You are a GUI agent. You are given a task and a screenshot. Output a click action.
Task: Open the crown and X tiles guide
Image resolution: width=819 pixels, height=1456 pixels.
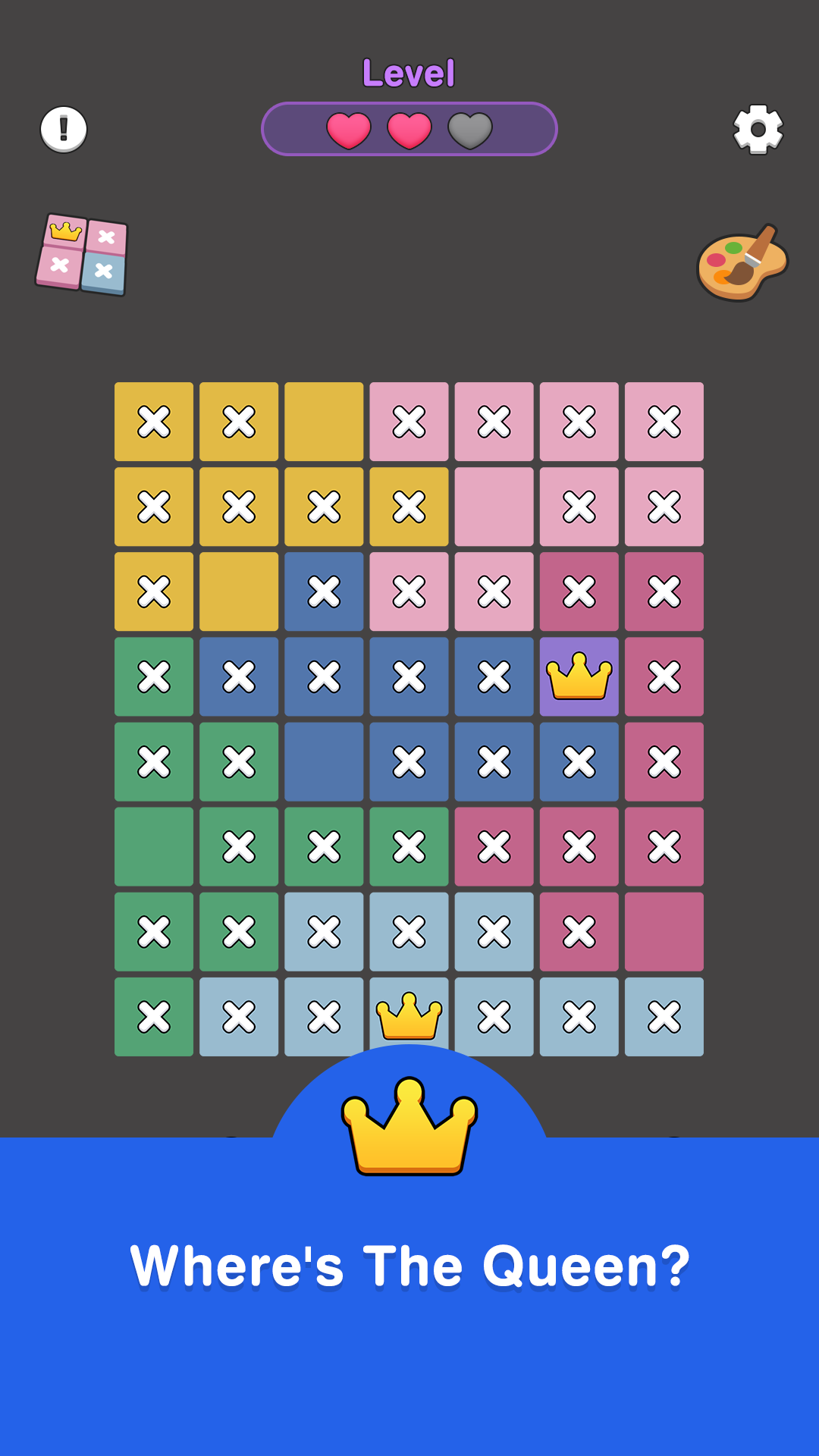pyautogui.click(x=82, y=254)
